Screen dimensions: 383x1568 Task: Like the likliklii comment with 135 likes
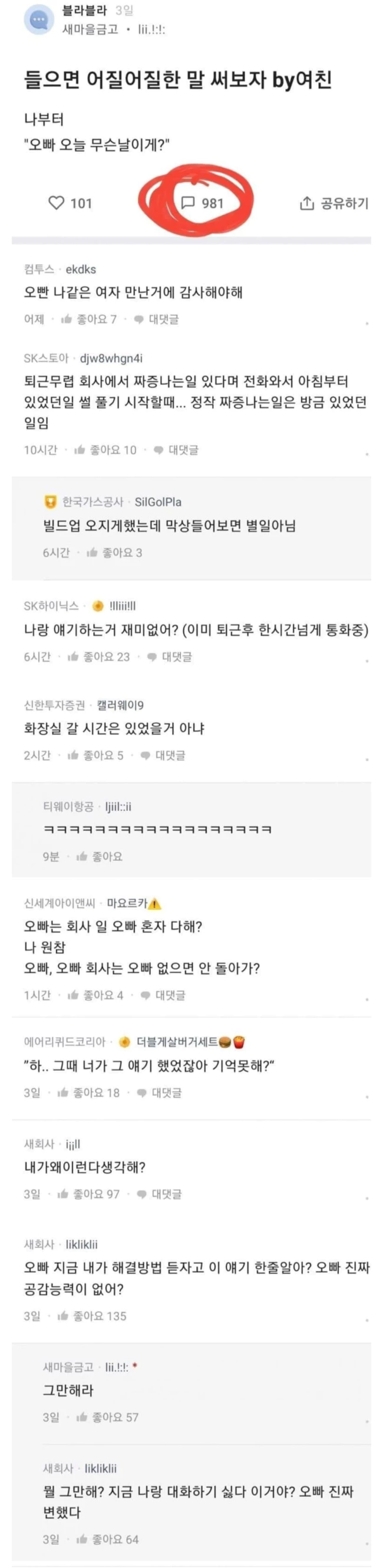tap(91, 1316)
